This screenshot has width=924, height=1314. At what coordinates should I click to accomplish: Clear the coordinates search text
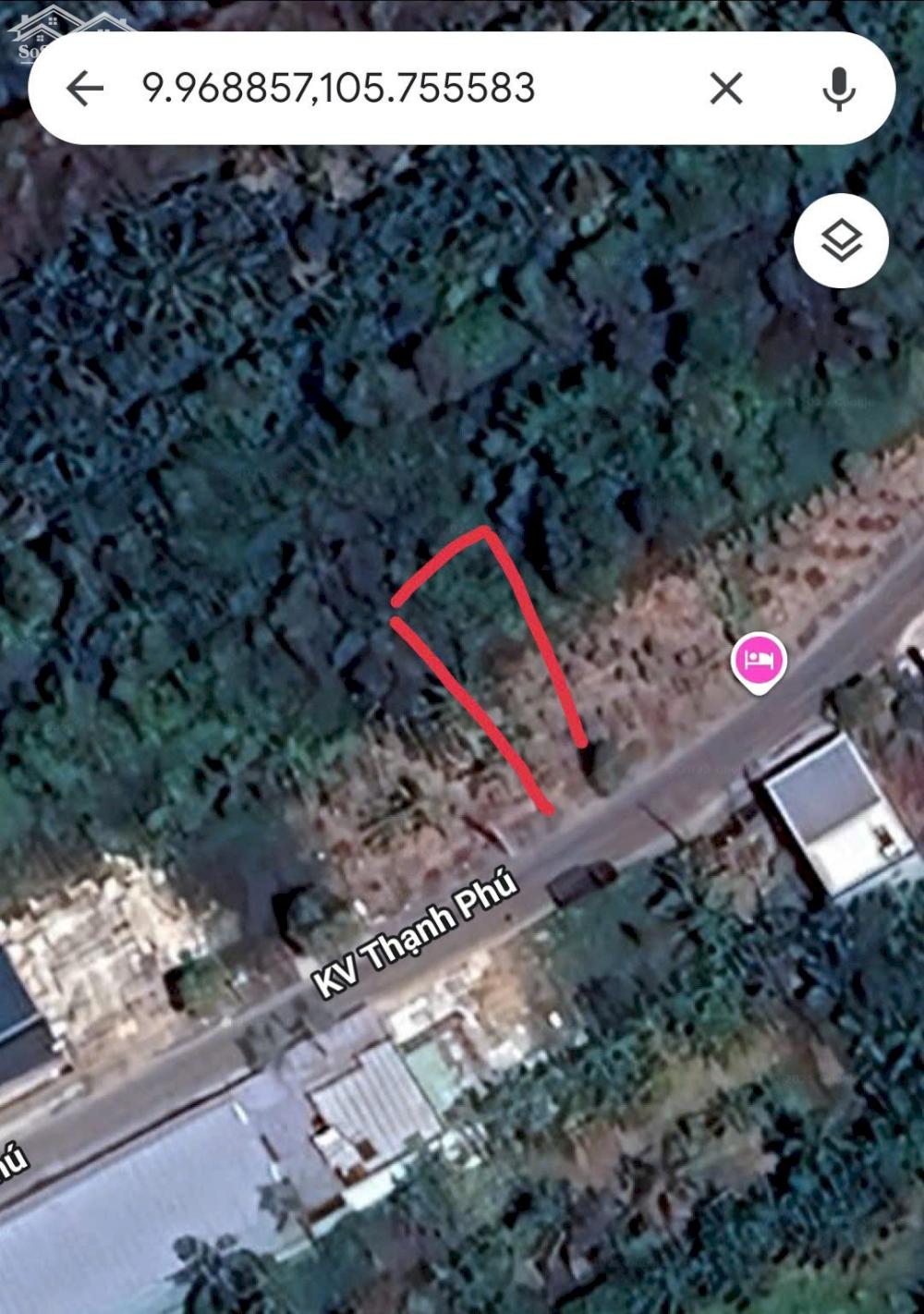click(726, 89)
